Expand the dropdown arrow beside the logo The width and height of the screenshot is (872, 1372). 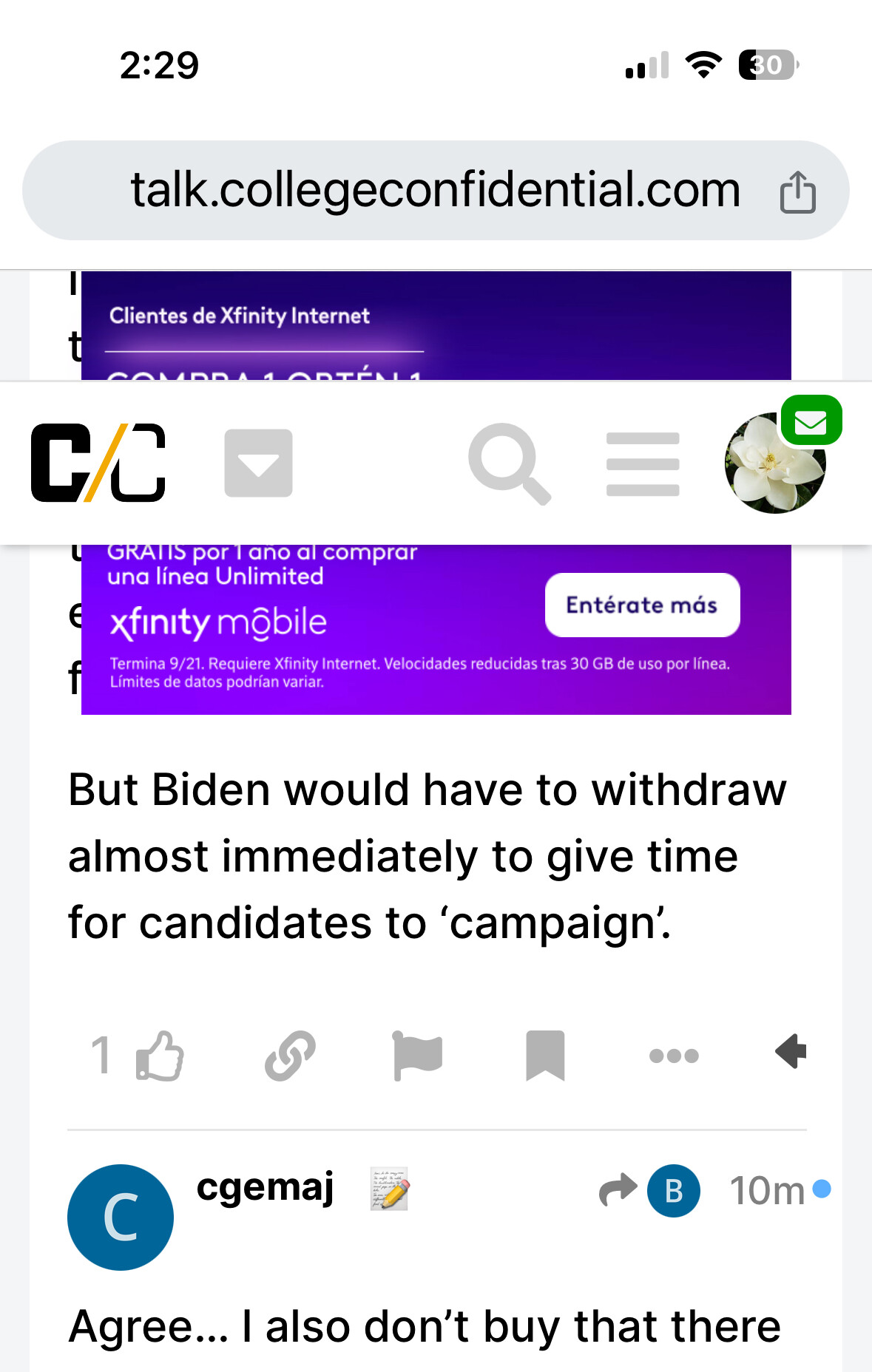[x=258, y=463]
